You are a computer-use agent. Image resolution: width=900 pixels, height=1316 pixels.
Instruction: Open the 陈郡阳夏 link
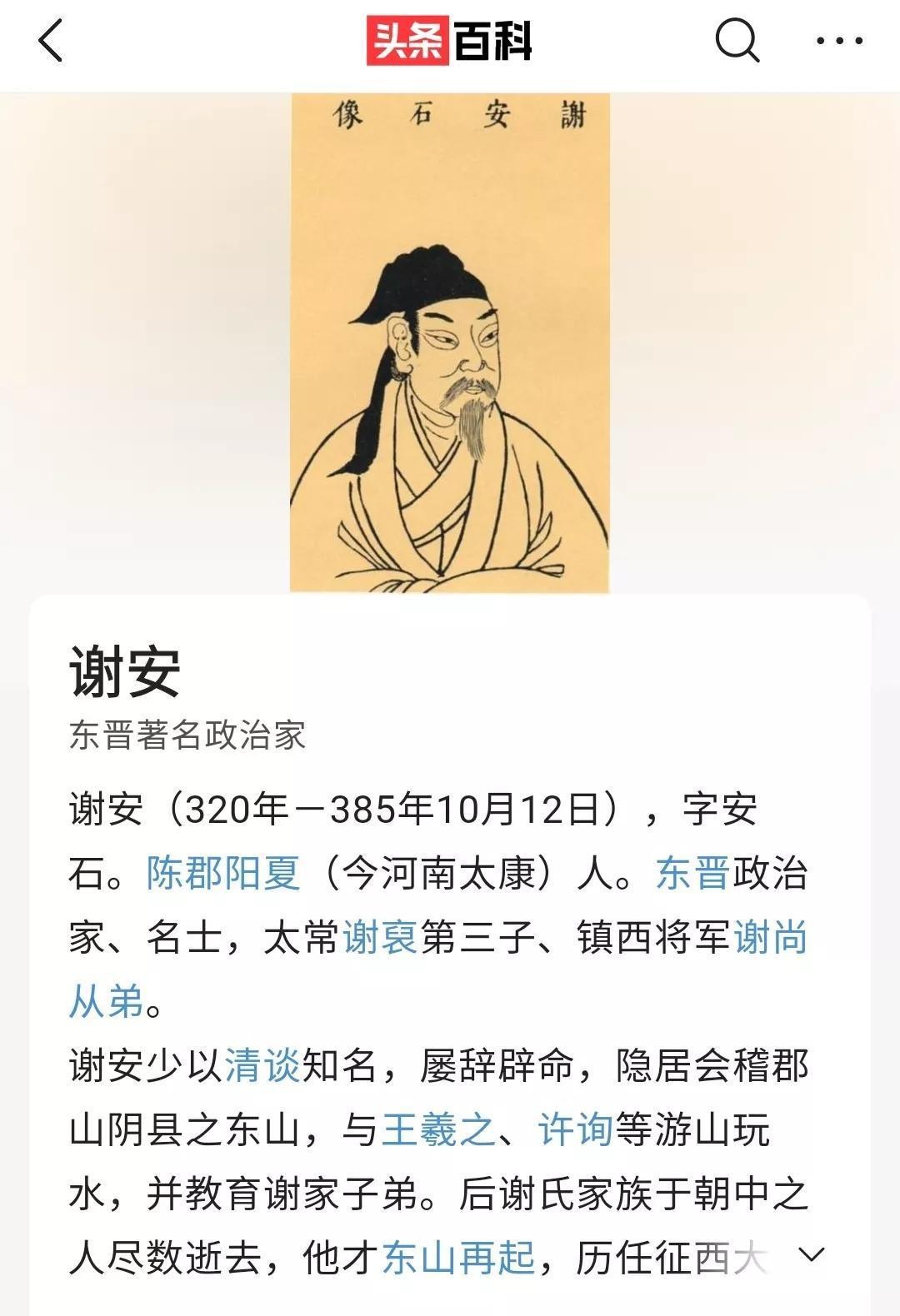[x=222, y=874]
